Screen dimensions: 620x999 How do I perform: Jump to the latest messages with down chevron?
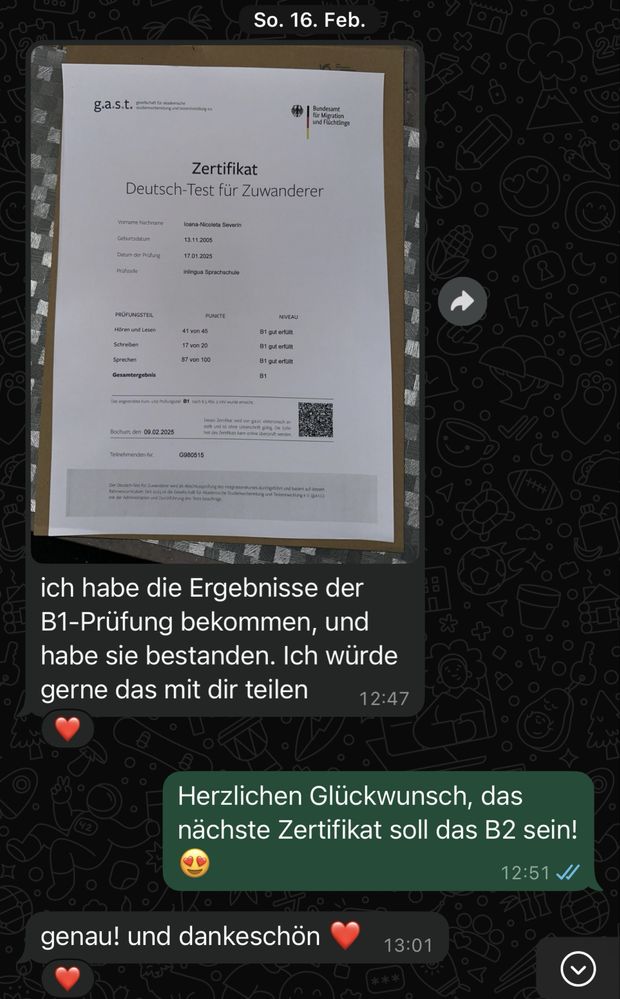click(x=578, y=968)
